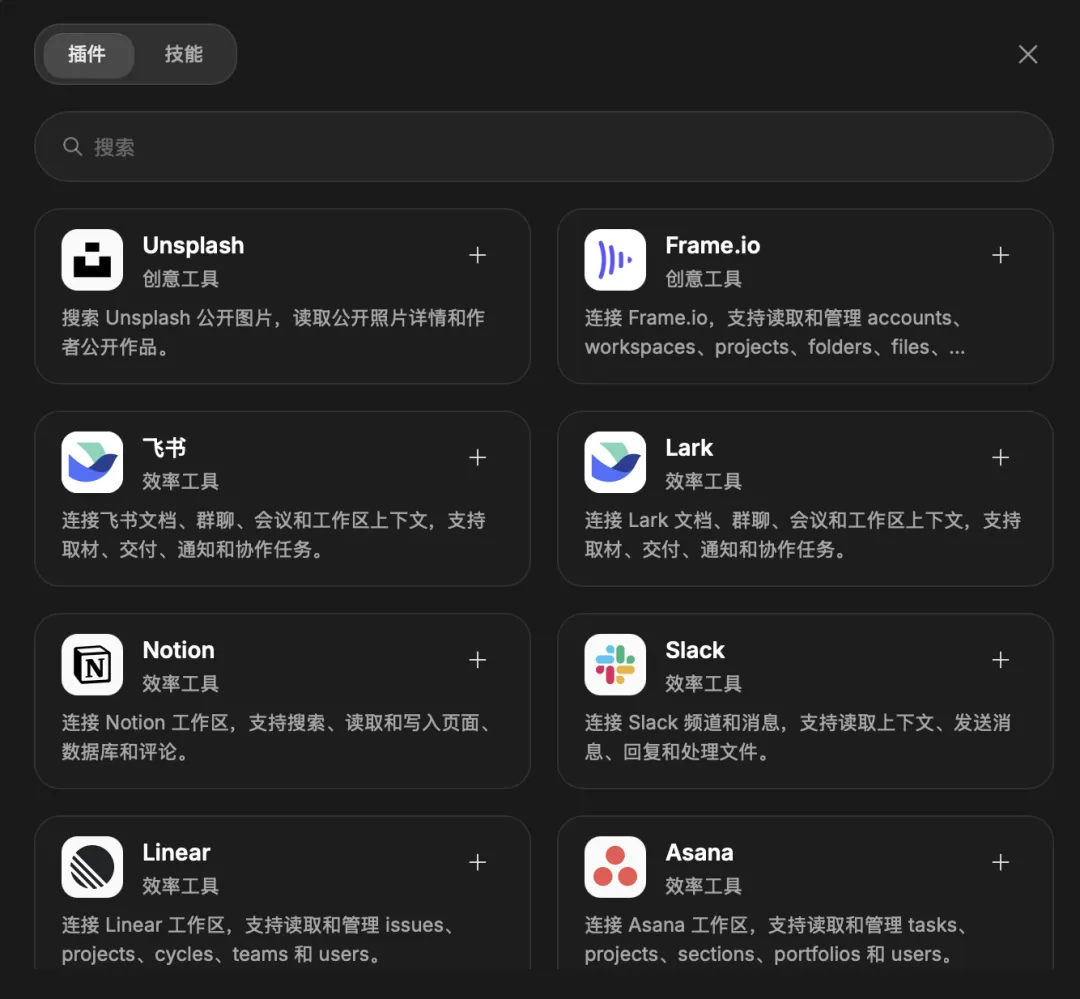This screenshot has width=1080, height=999.
Task: Open the Frame.io plugin card
Action: (x=805, y=296)
